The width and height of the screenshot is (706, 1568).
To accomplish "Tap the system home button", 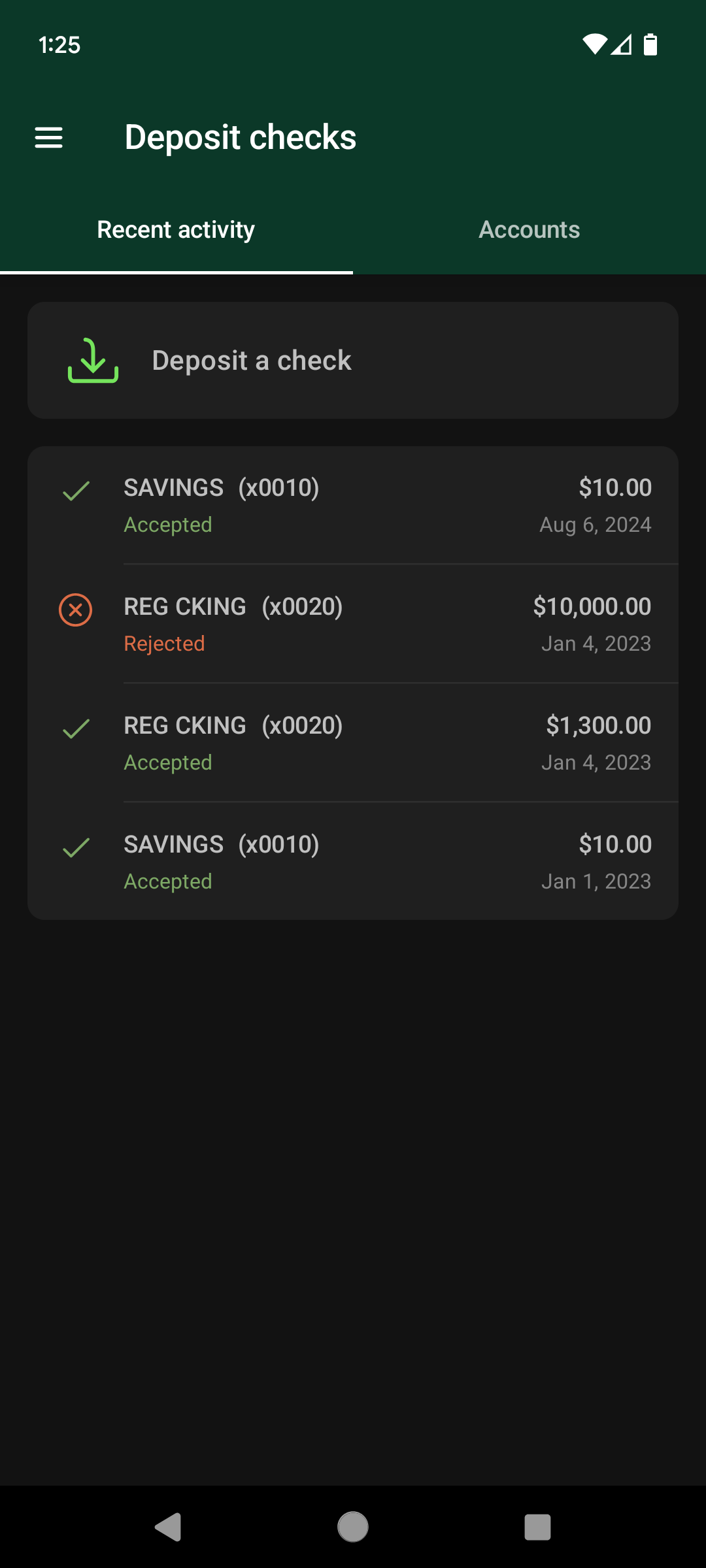I will pos(353,1527).
